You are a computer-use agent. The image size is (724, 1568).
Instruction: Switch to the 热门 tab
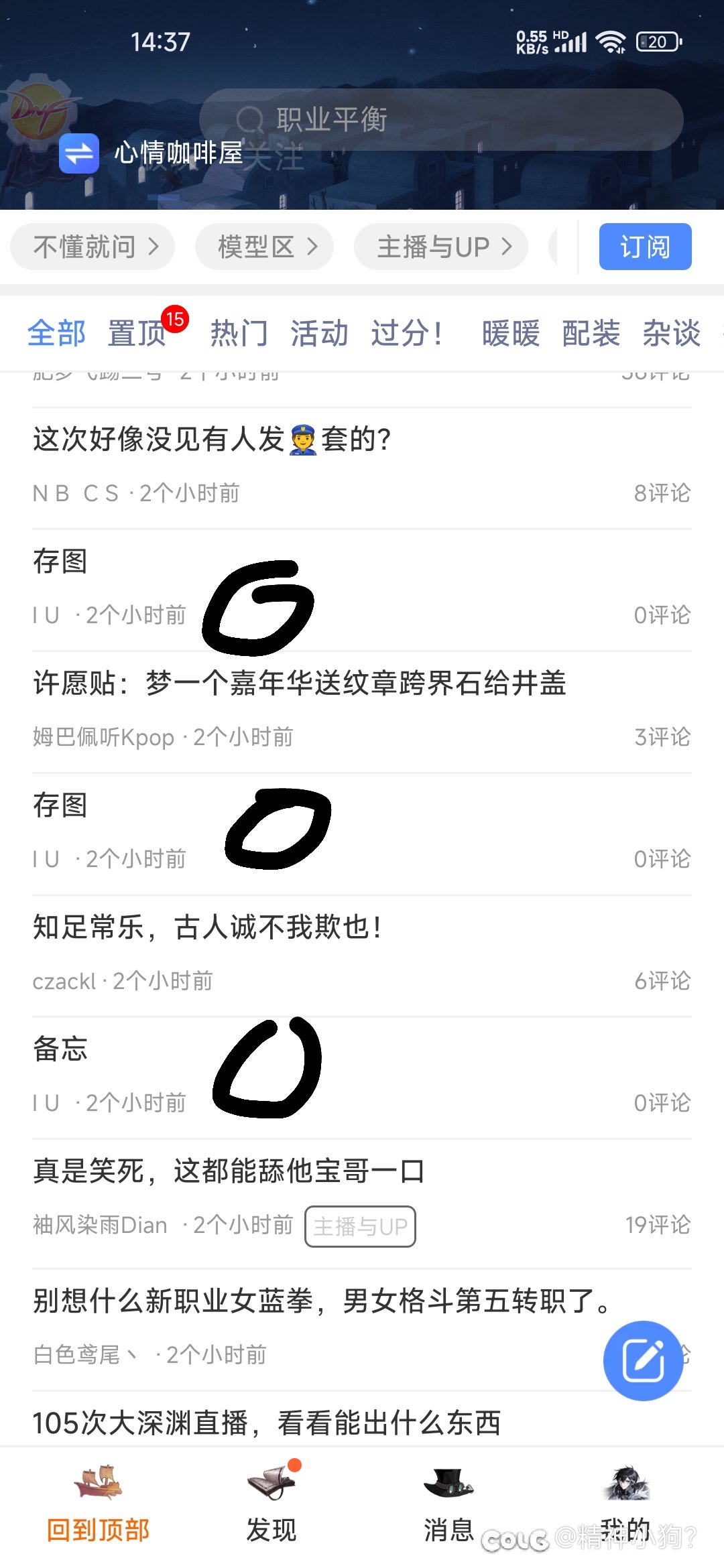click(x=238, y=333)
